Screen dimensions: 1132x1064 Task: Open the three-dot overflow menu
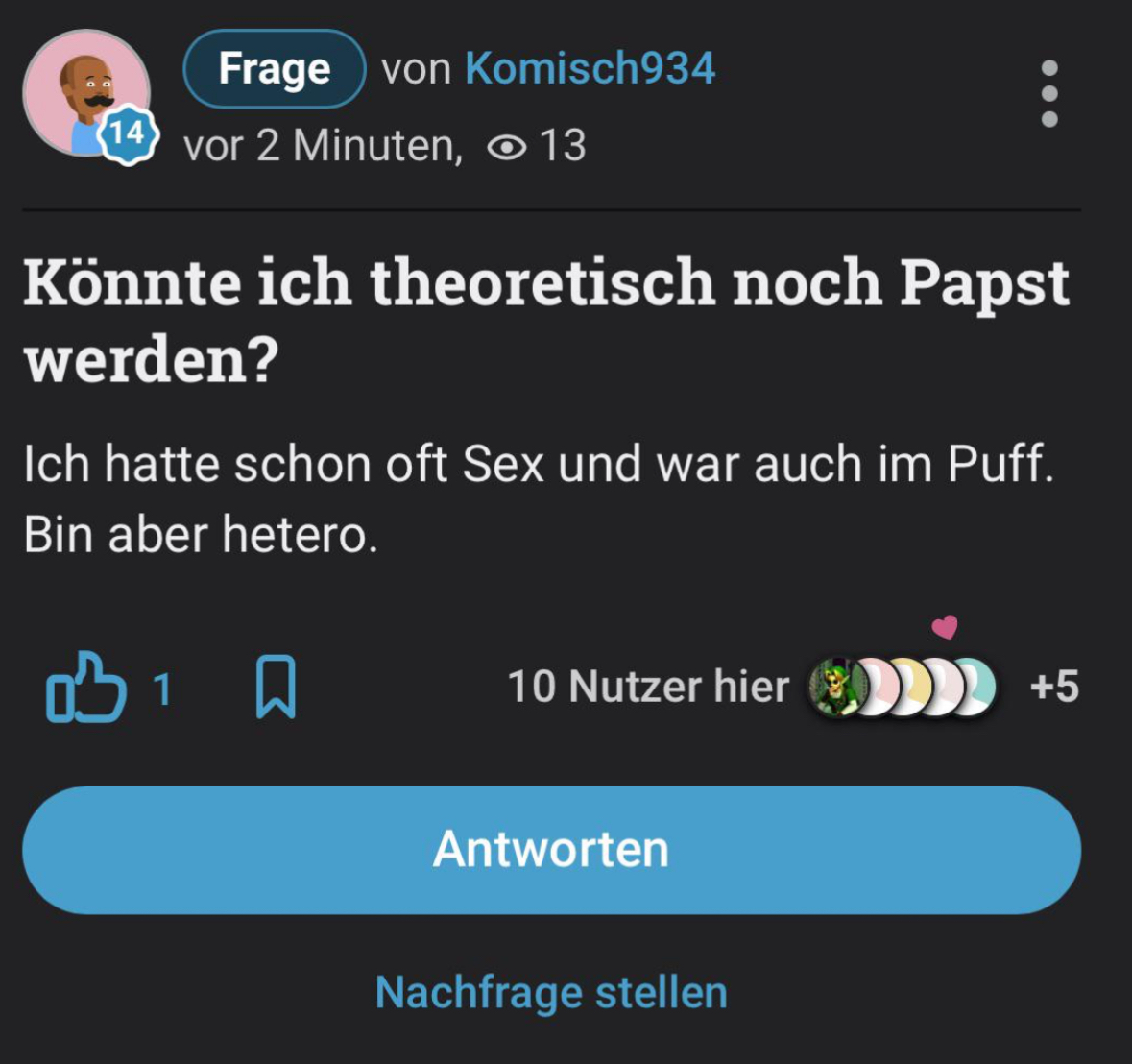coord(1048,93)
